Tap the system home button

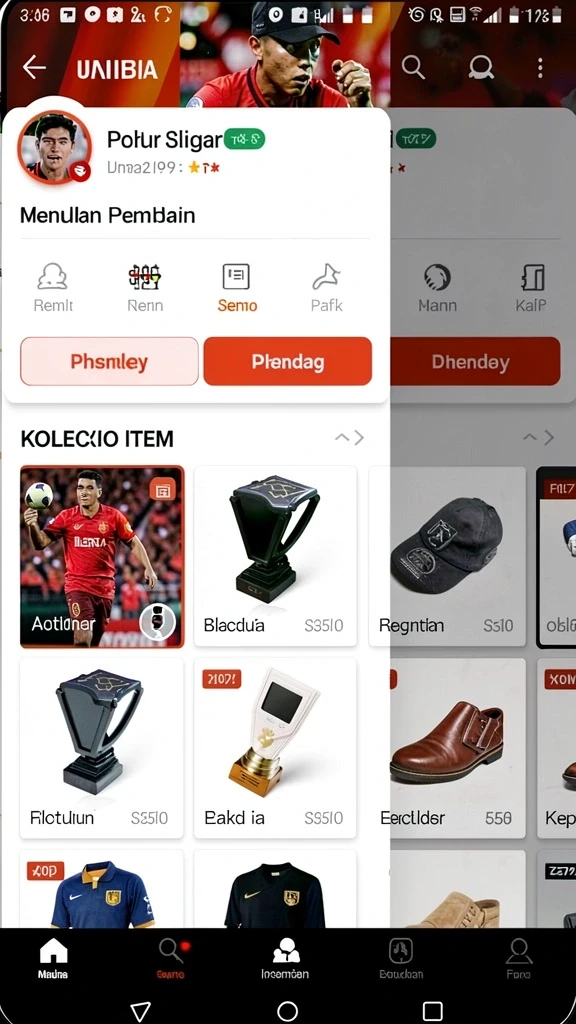point(287,1010)
